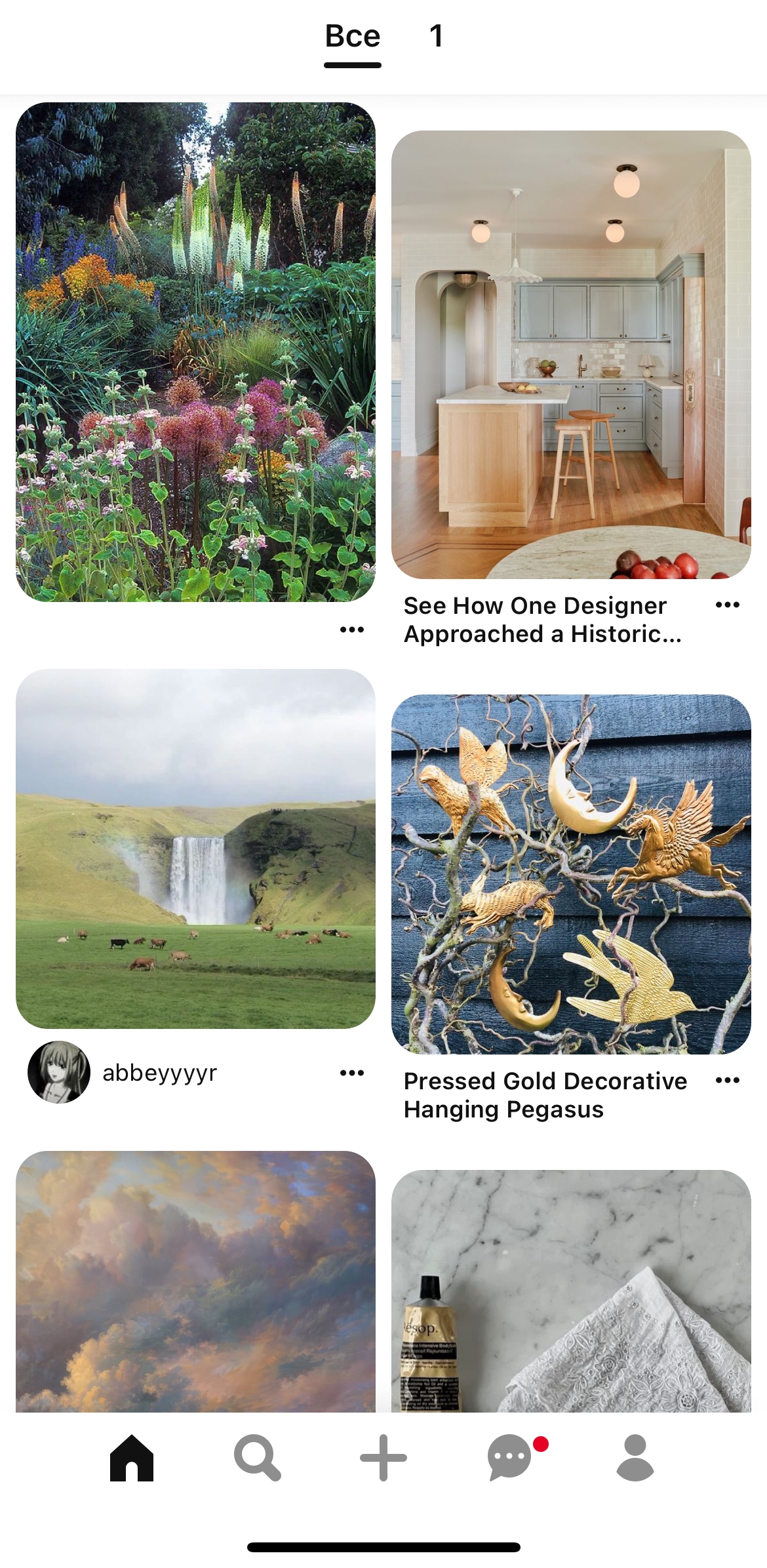Image resolution: width=767 pixels, height=1568 pixels.
Task: Open the Search tab
Action: 258,1458
